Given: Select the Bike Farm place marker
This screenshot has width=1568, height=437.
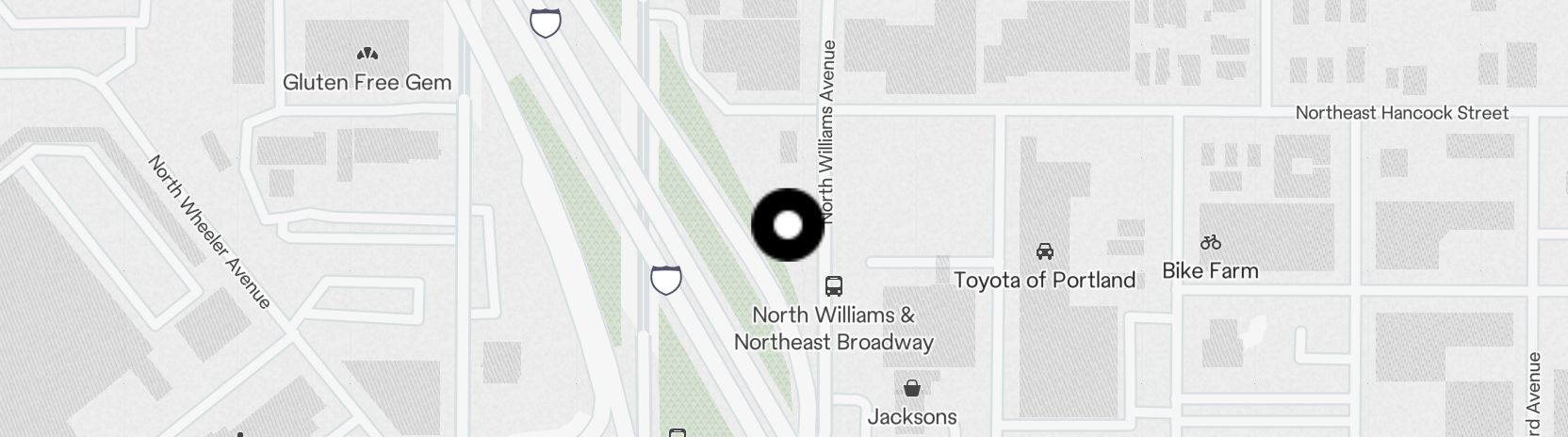Looking at the screenshot, I should (1211, 243).
